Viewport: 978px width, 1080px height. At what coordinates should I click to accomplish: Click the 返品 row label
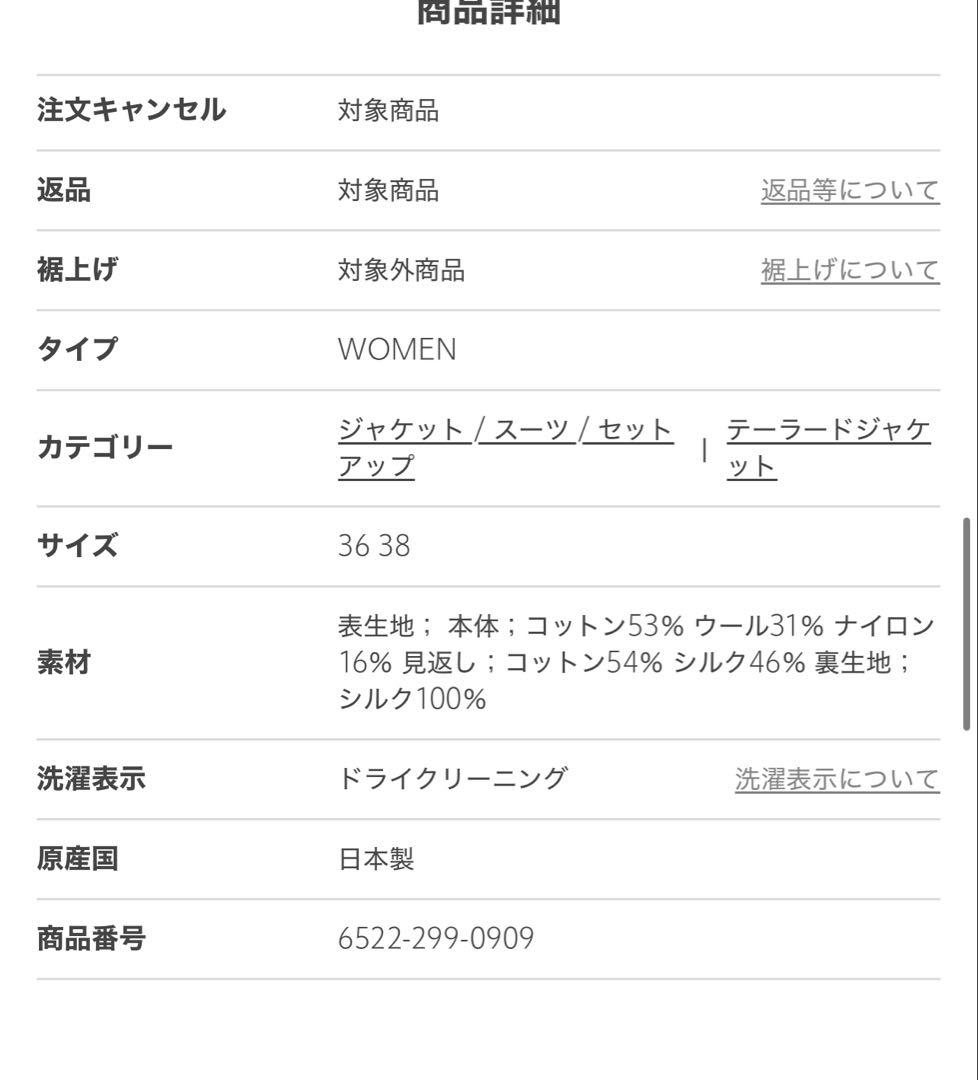point(62,188)
